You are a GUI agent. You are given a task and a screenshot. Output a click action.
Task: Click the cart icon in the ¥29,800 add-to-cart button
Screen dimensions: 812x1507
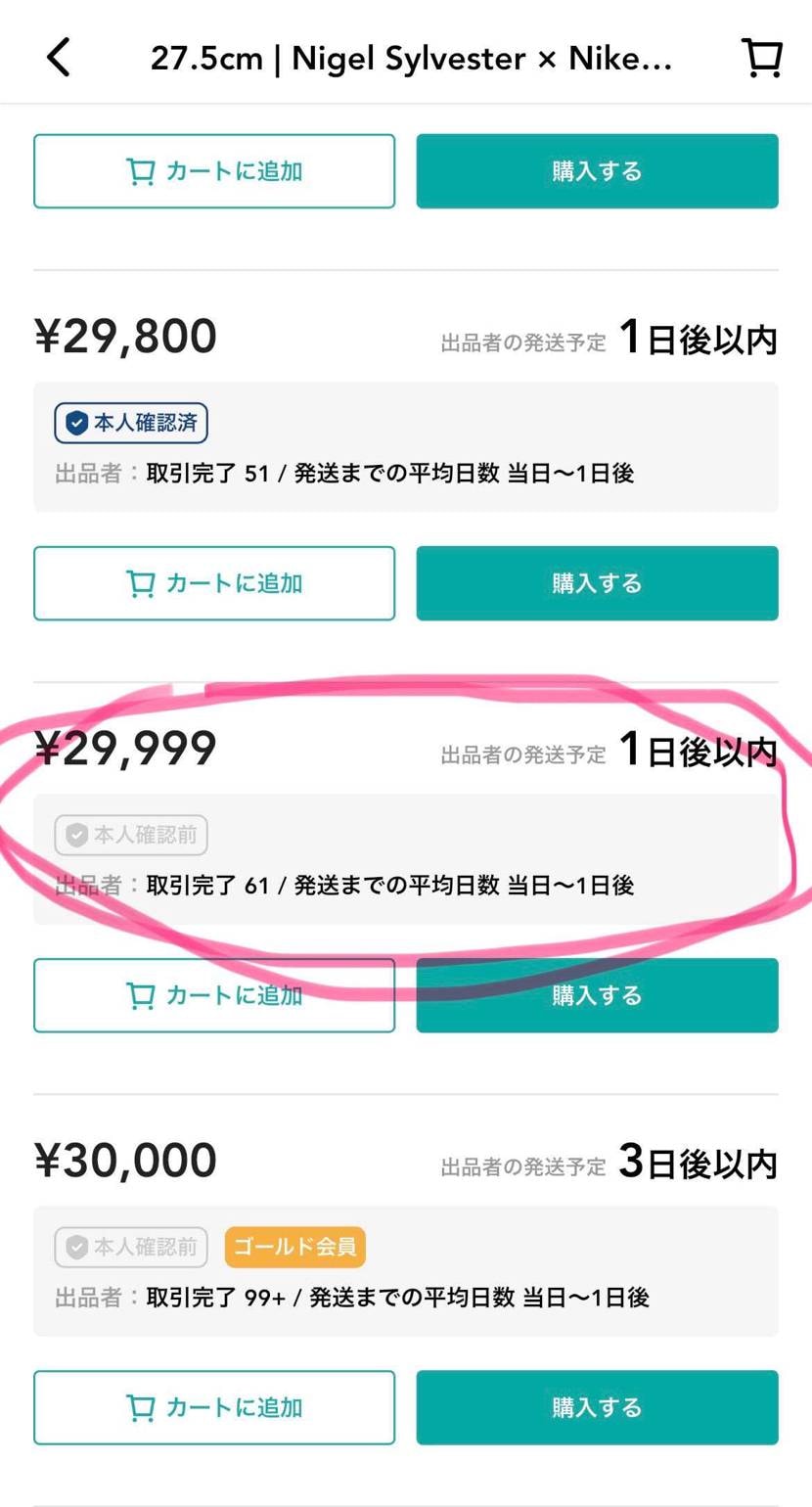tap(143, 583)
